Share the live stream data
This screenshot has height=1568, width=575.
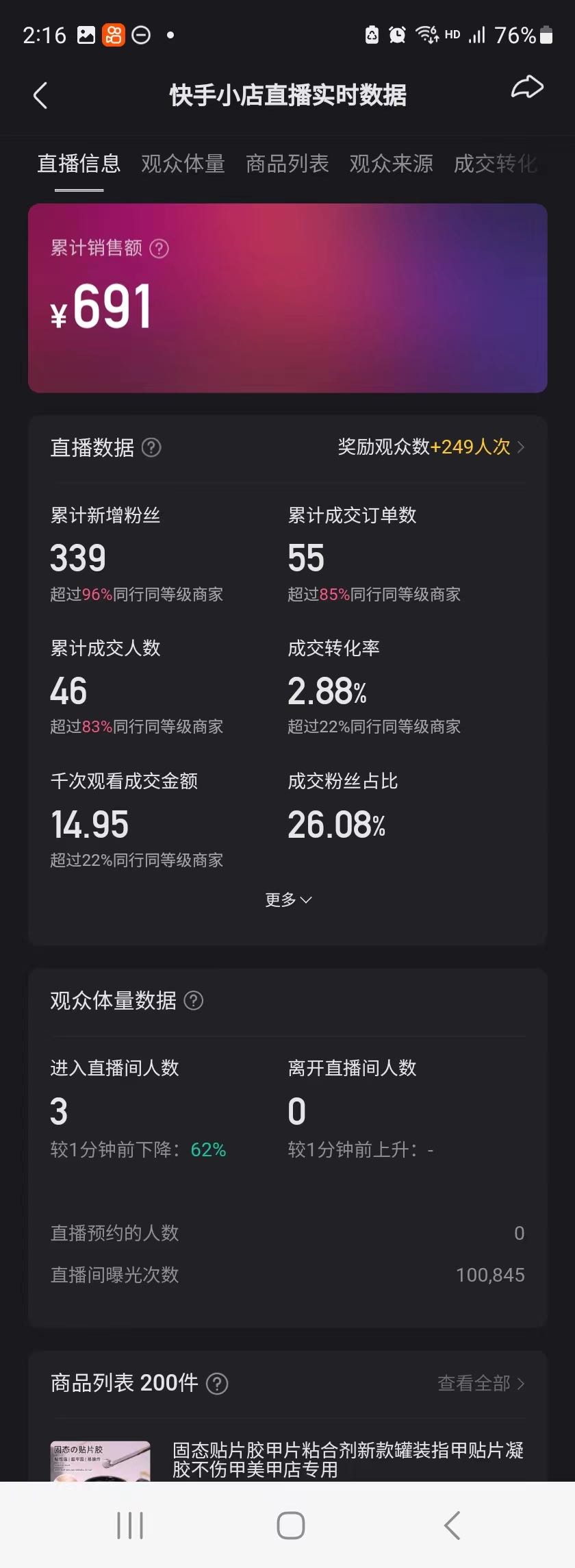(x=527, y=88)
